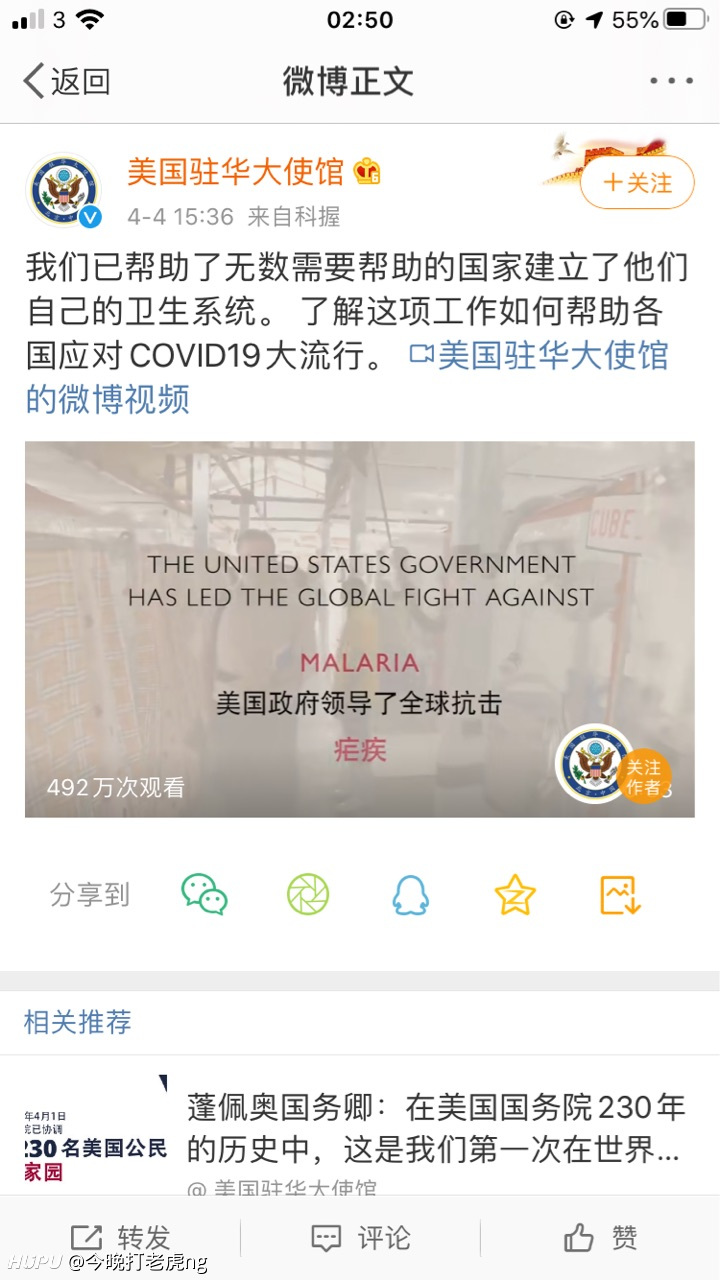Tap the username 美国驻华大使馆
The height and width of the screenshot is (1280, 720).
(235, 171)
